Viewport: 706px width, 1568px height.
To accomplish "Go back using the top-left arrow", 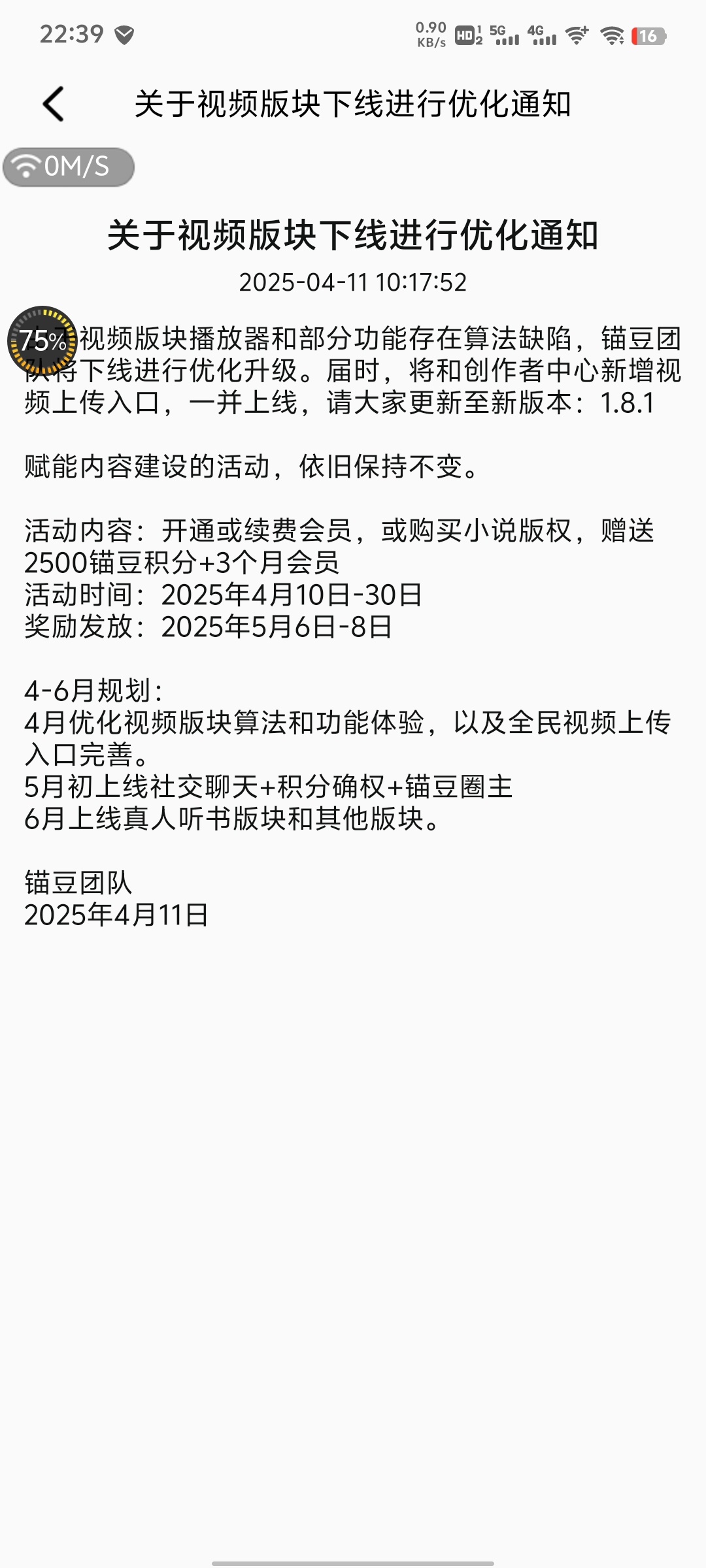I will click(x=53, y=104).
